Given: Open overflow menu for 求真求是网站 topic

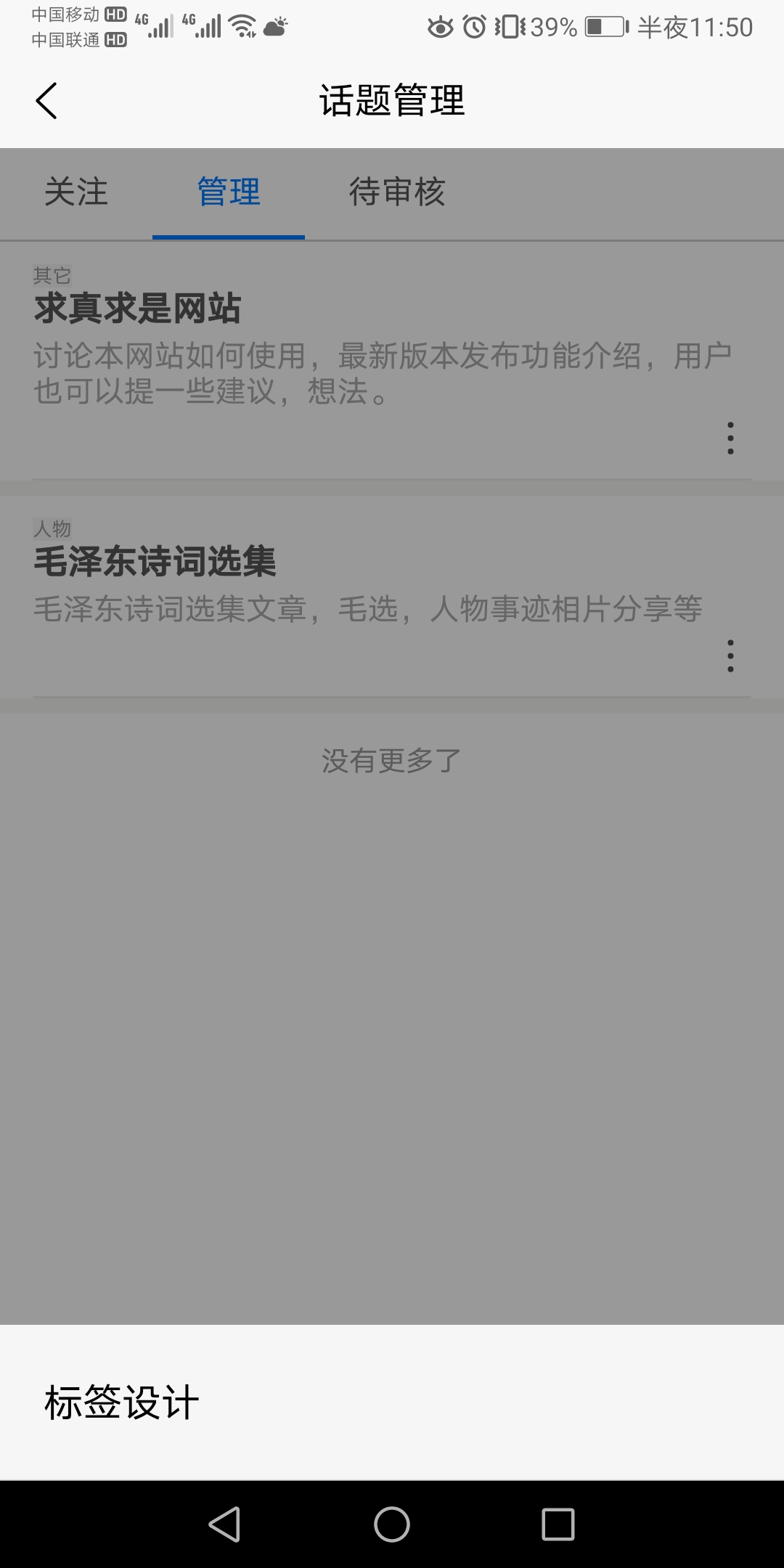Looking at the screenshot, I should click(730, 438).
